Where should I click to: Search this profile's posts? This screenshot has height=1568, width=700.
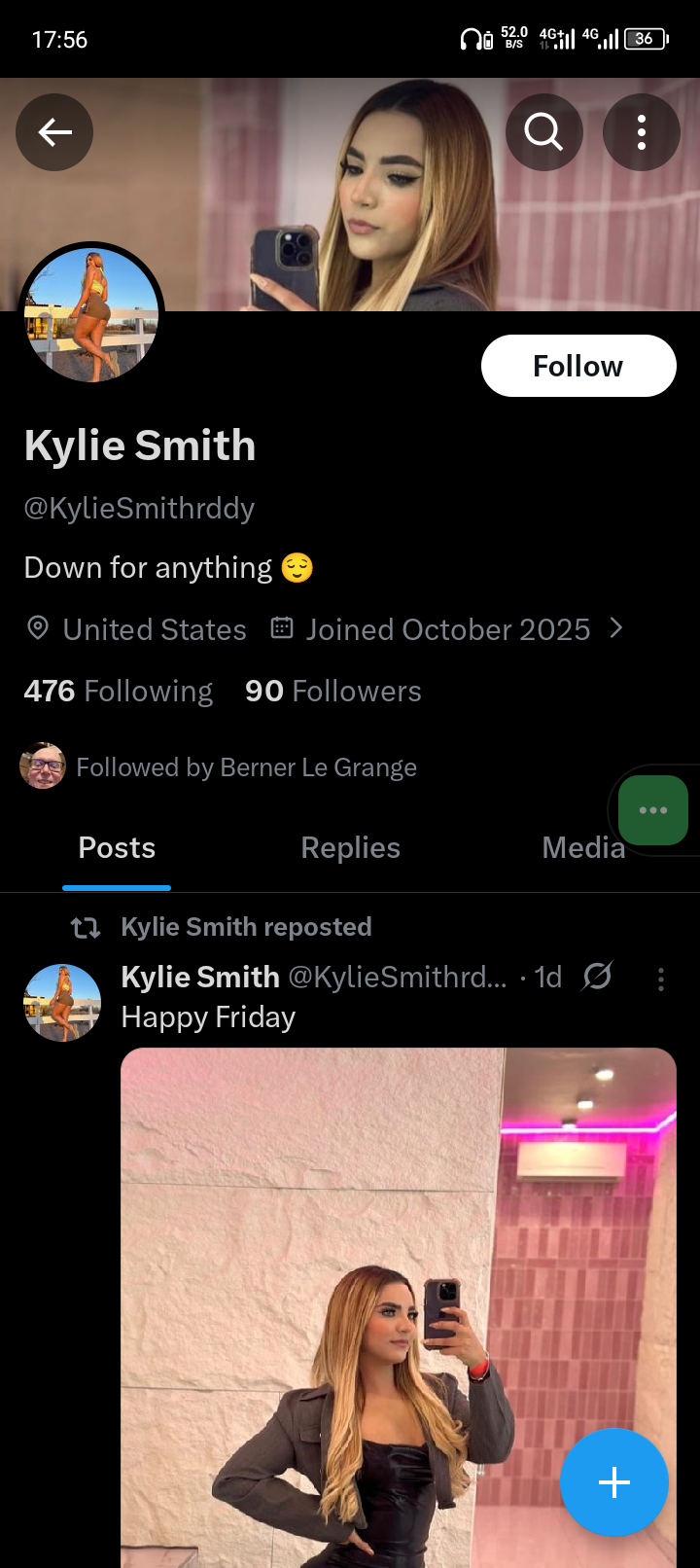(544, 132)
